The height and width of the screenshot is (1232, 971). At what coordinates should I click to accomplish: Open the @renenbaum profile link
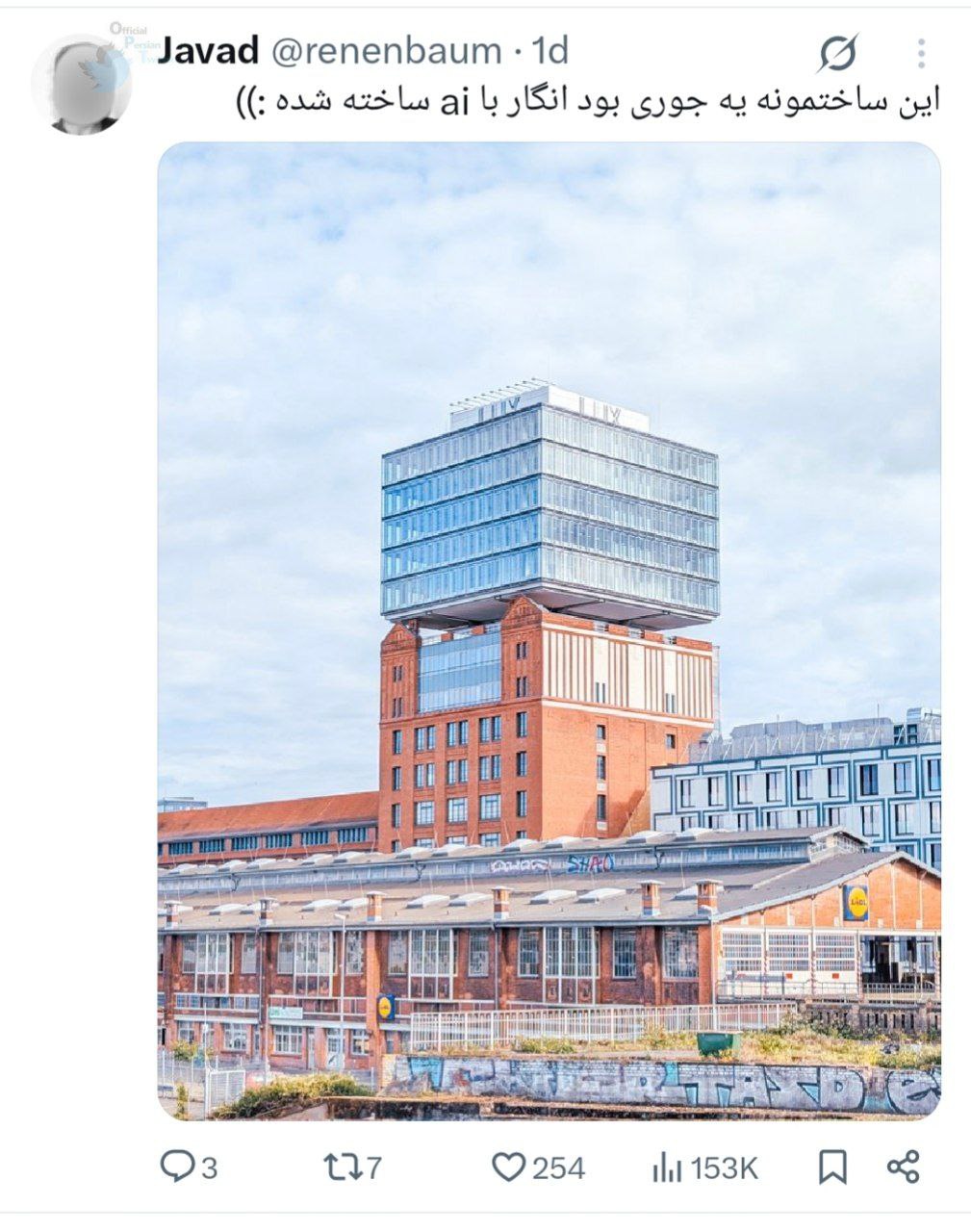(386, 51)
